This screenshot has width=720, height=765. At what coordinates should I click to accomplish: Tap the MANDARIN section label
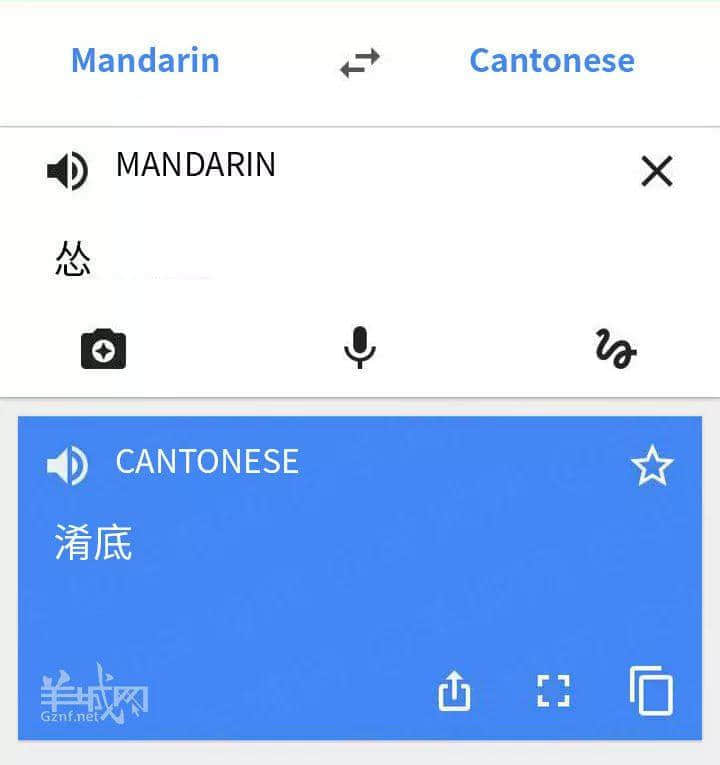(x=196, y=165)
